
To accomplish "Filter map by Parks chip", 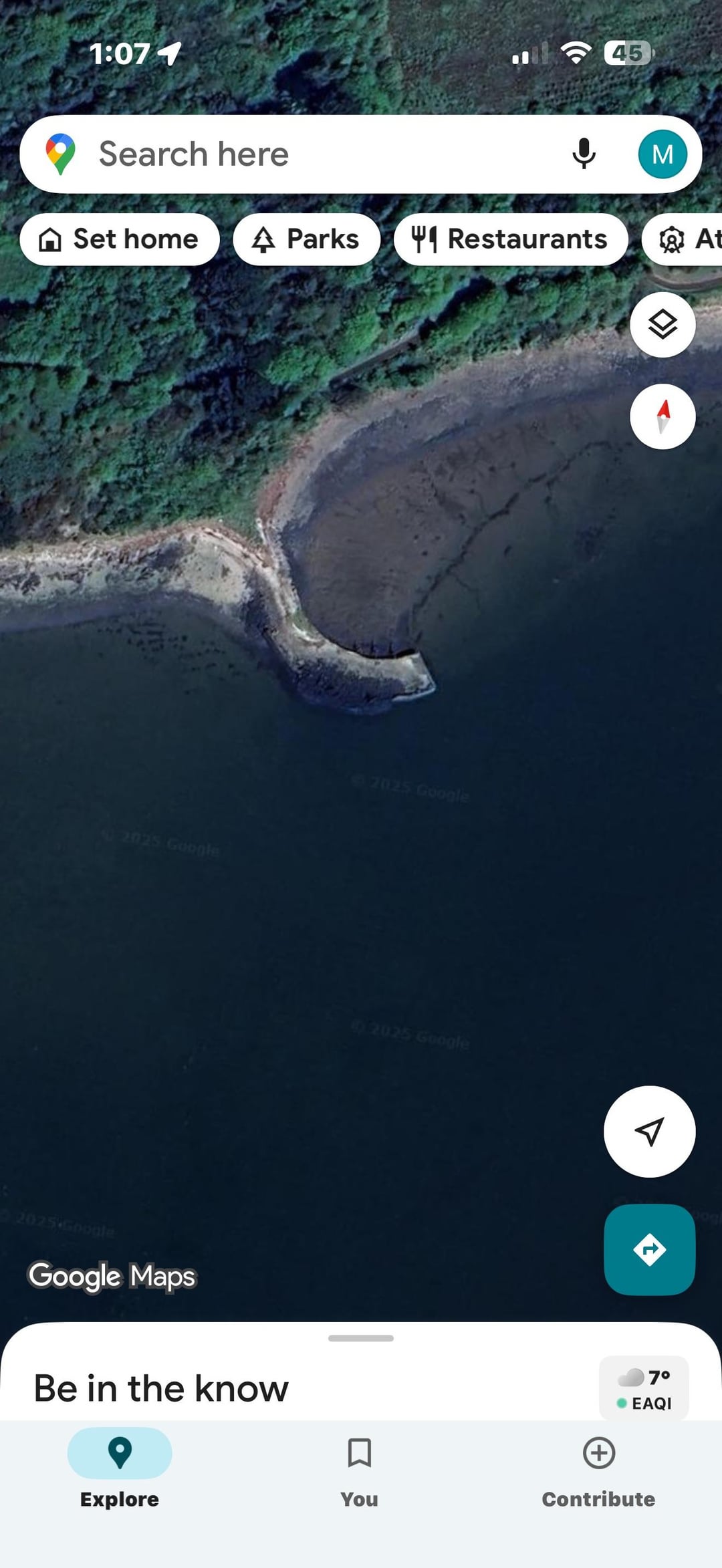I will [306, 239].
